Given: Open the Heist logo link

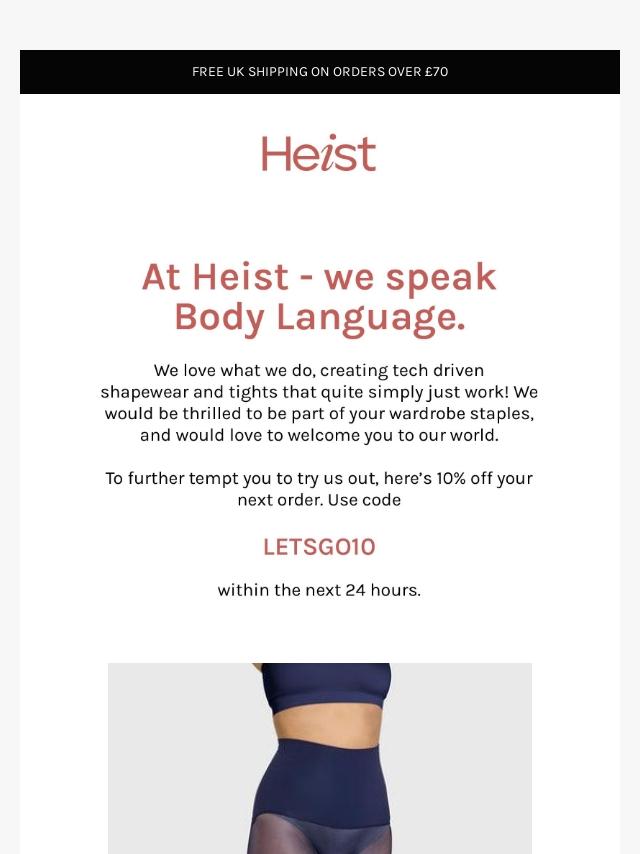Looking at the screenshot, I should pos(319,153).
